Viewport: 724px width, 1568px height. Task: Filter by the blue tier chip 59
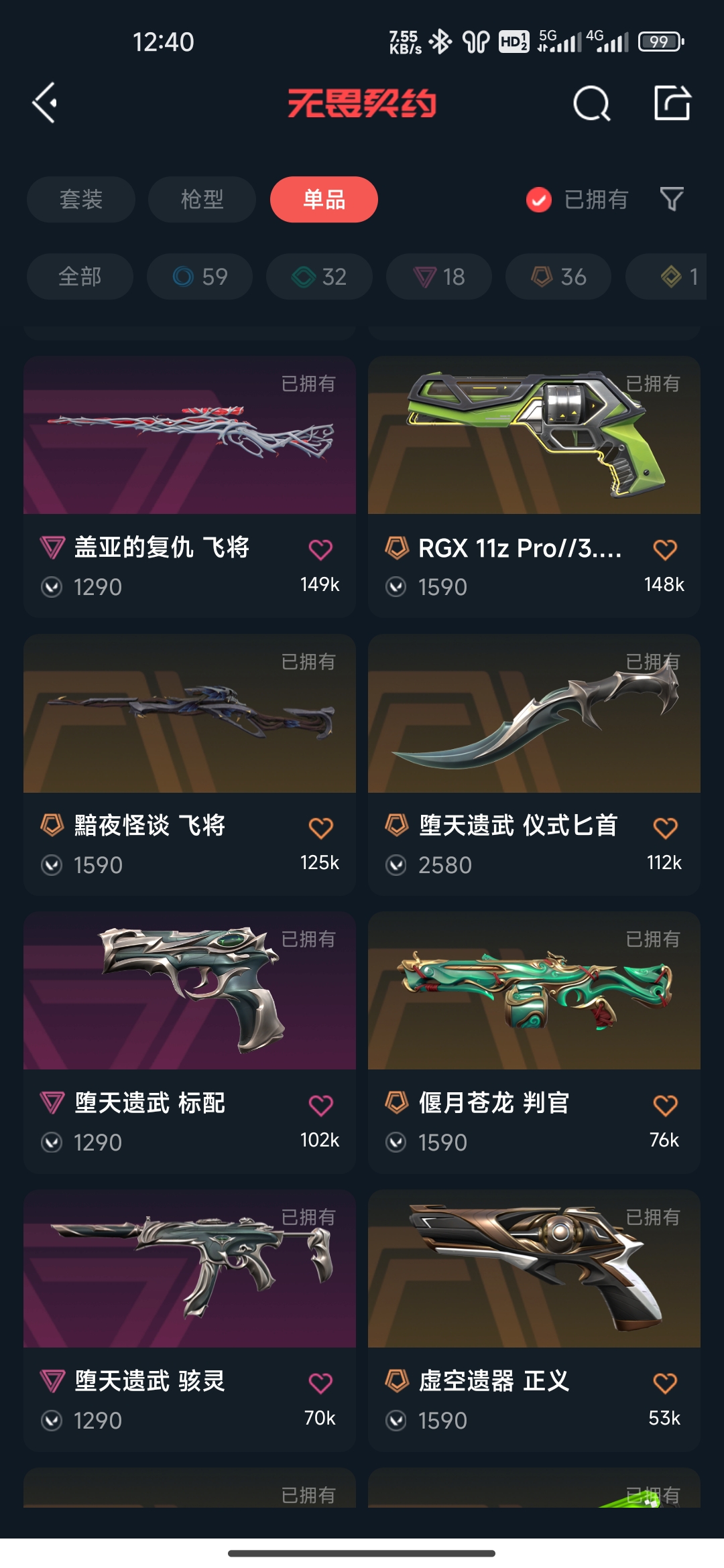coord(200,276)
